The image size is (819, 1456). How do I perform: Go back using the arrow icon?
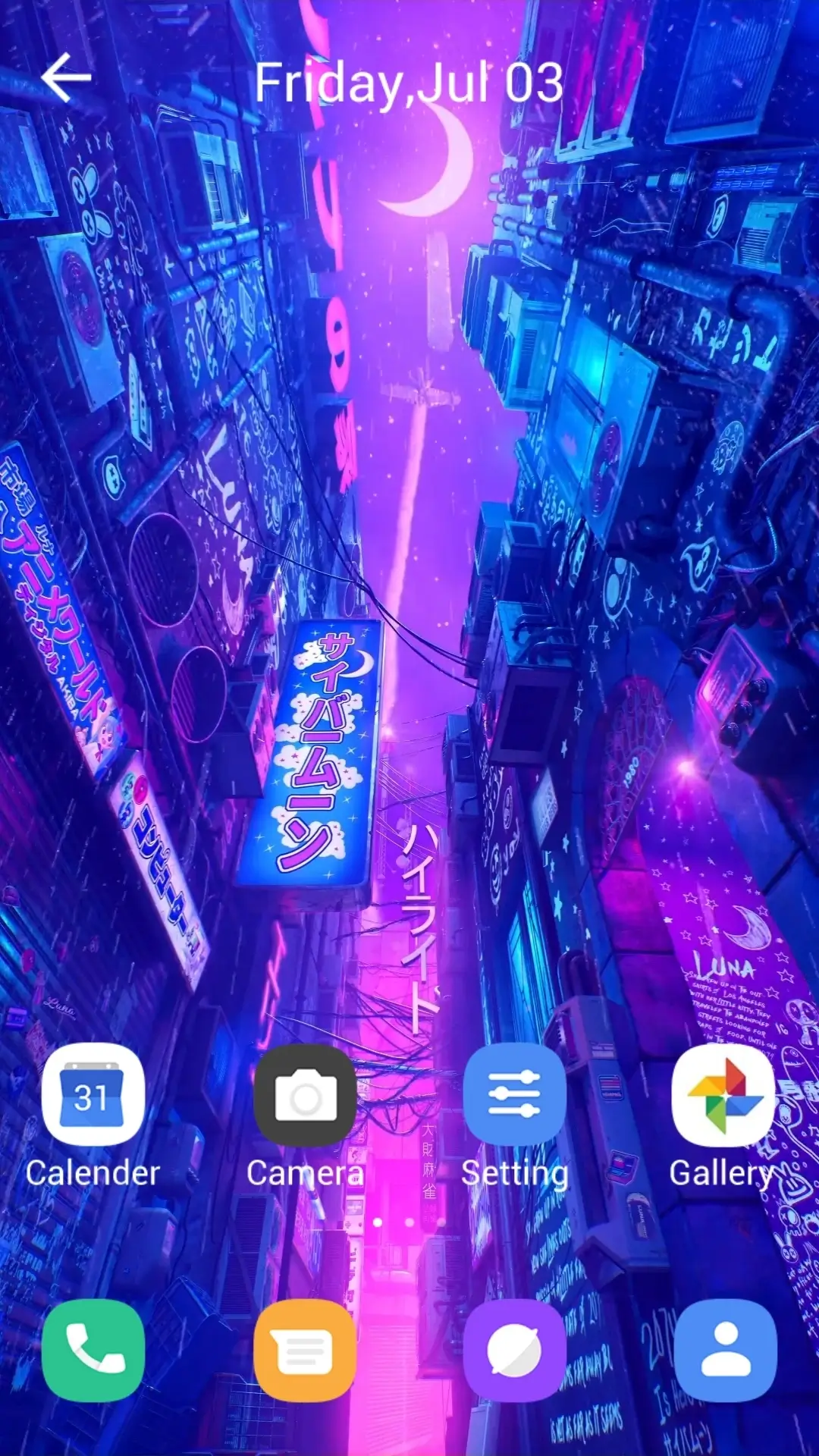[x=67, y=77]
